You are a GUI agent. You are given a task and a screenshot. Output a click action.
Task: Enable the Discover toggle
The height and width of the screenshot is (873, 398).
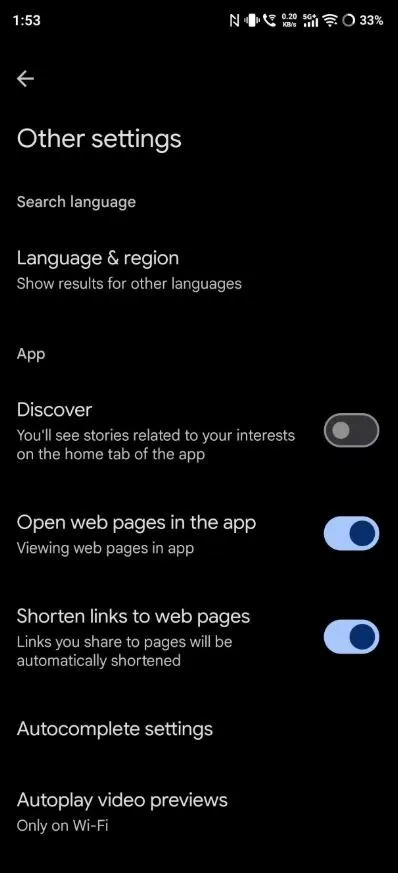[x=351, y=430]
